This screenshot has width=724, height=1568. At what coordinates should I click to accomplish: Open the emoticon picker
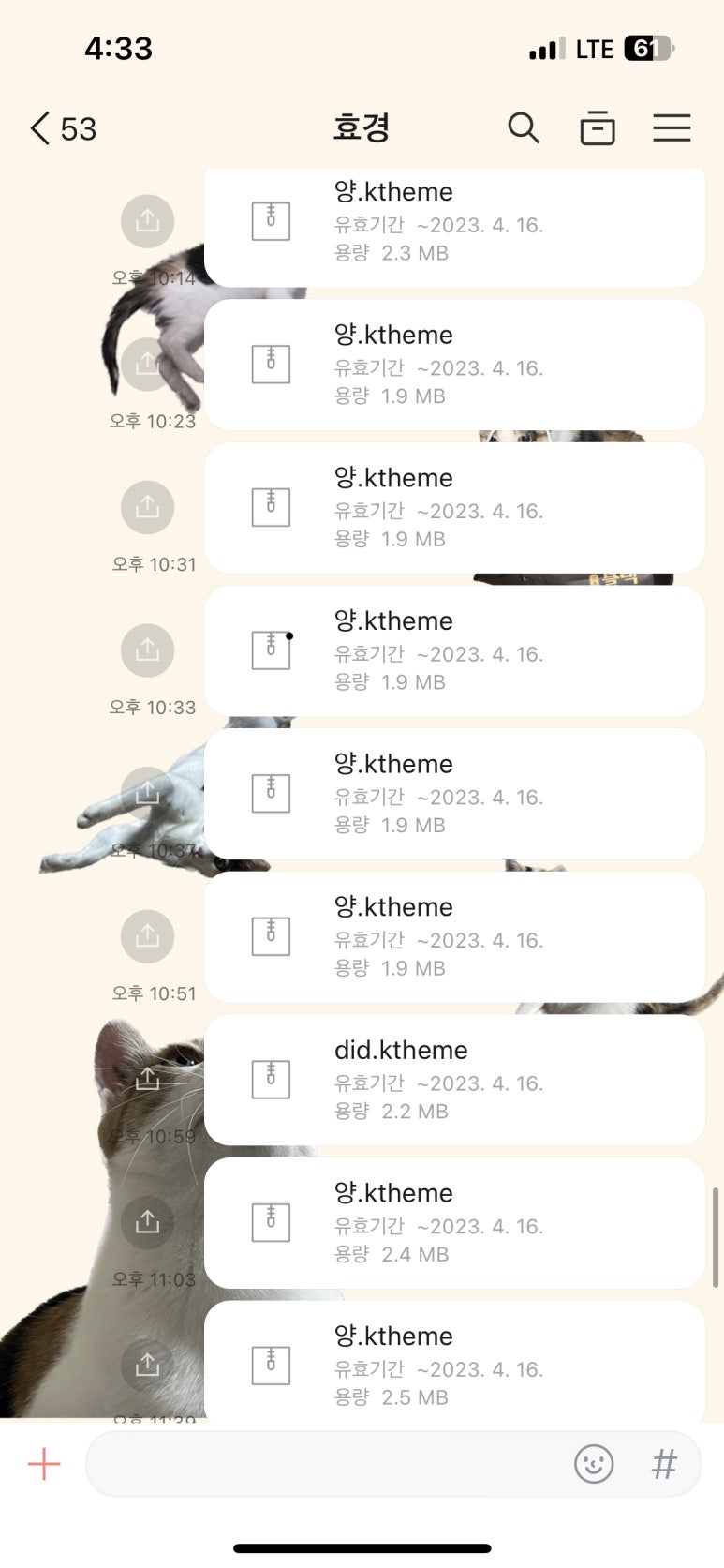pos(593,1463)
